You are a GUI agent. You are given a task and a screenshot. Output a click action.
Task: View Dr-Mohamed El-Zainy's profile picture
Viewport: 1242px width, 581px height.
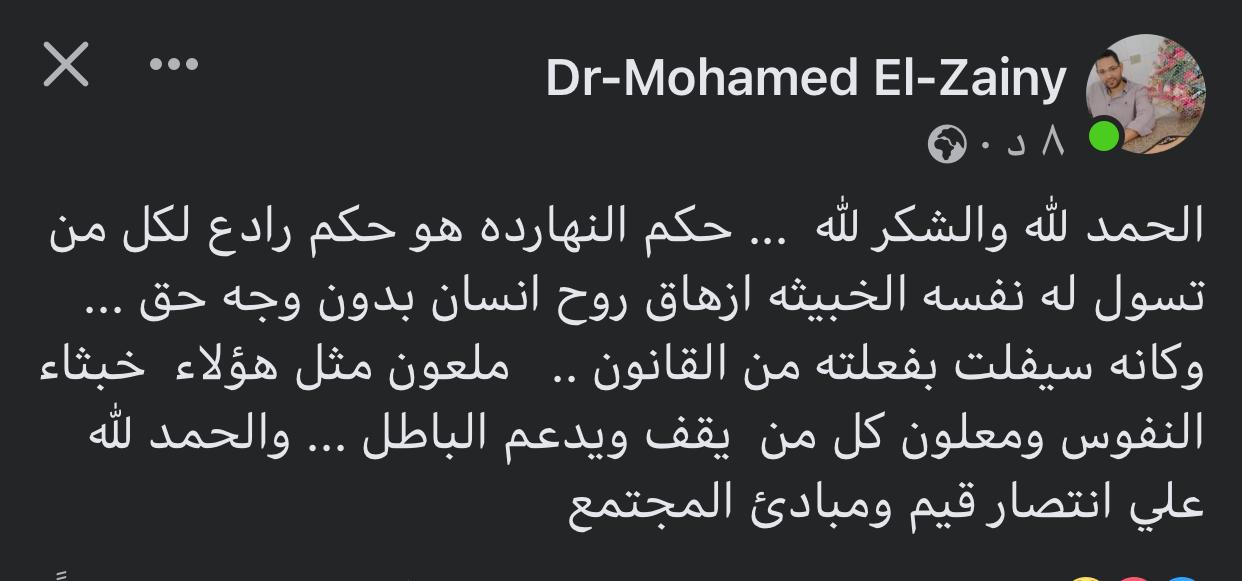[1145, 94]
